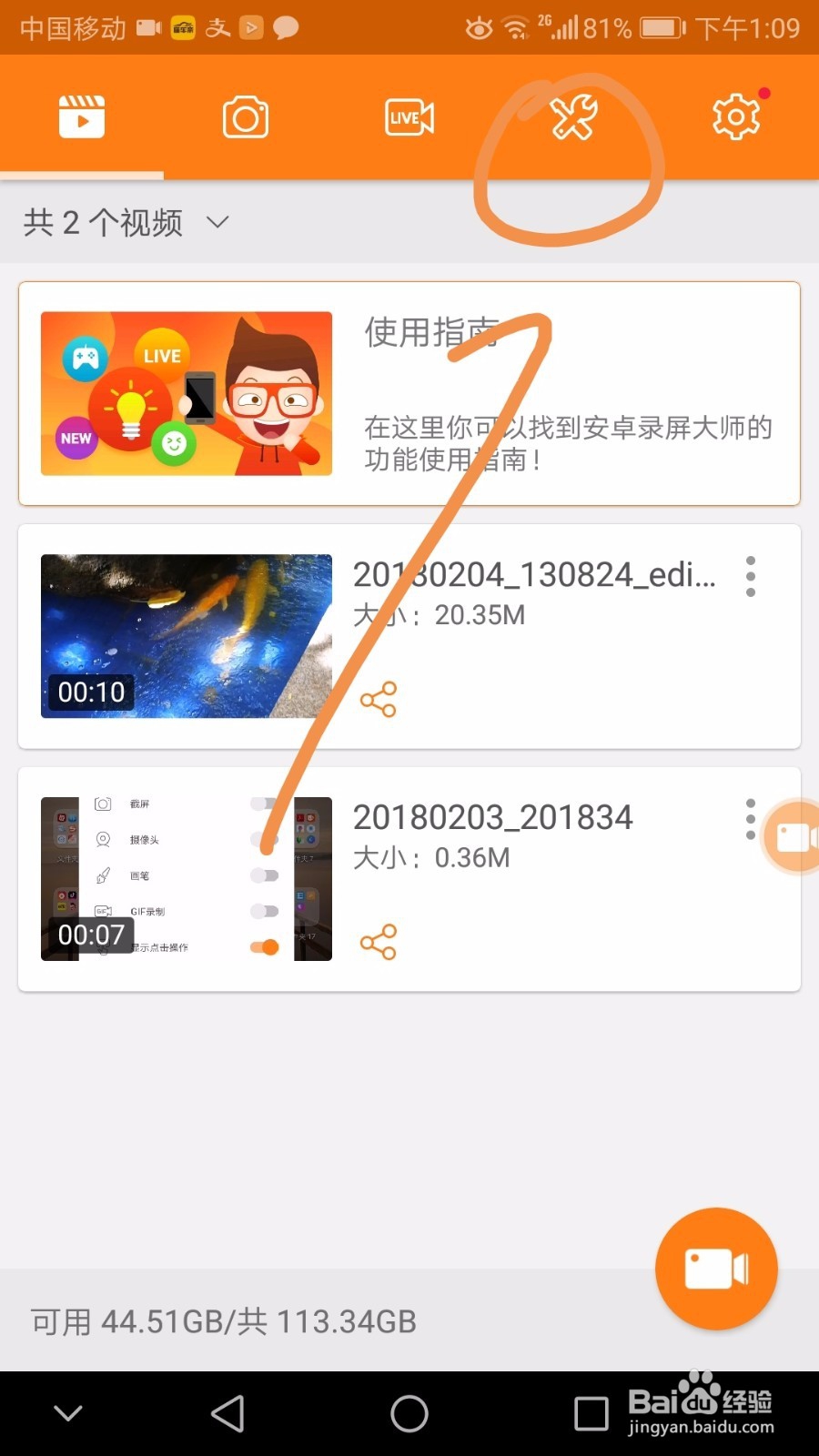Tap the home circle button
819x1456 pixels.
(409, 1413)
